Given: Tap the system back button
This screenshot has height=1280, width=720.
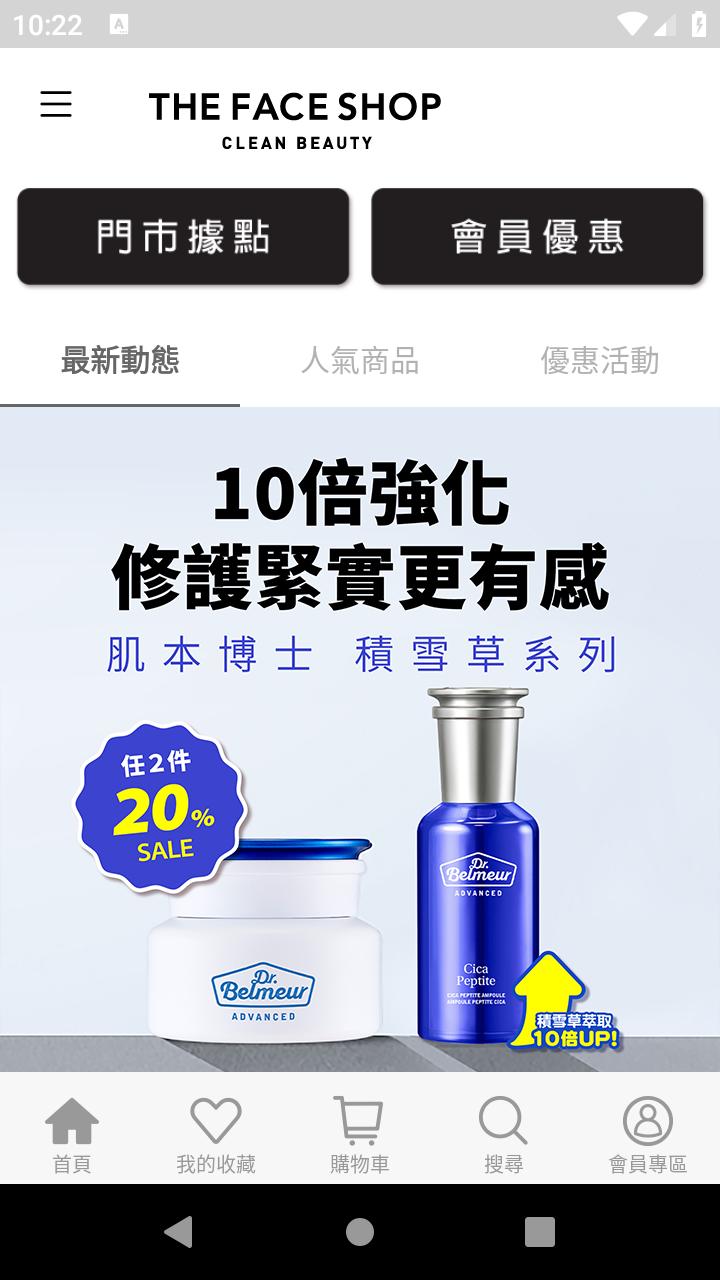Looking at the screenshot, I should coord(179,1232).
